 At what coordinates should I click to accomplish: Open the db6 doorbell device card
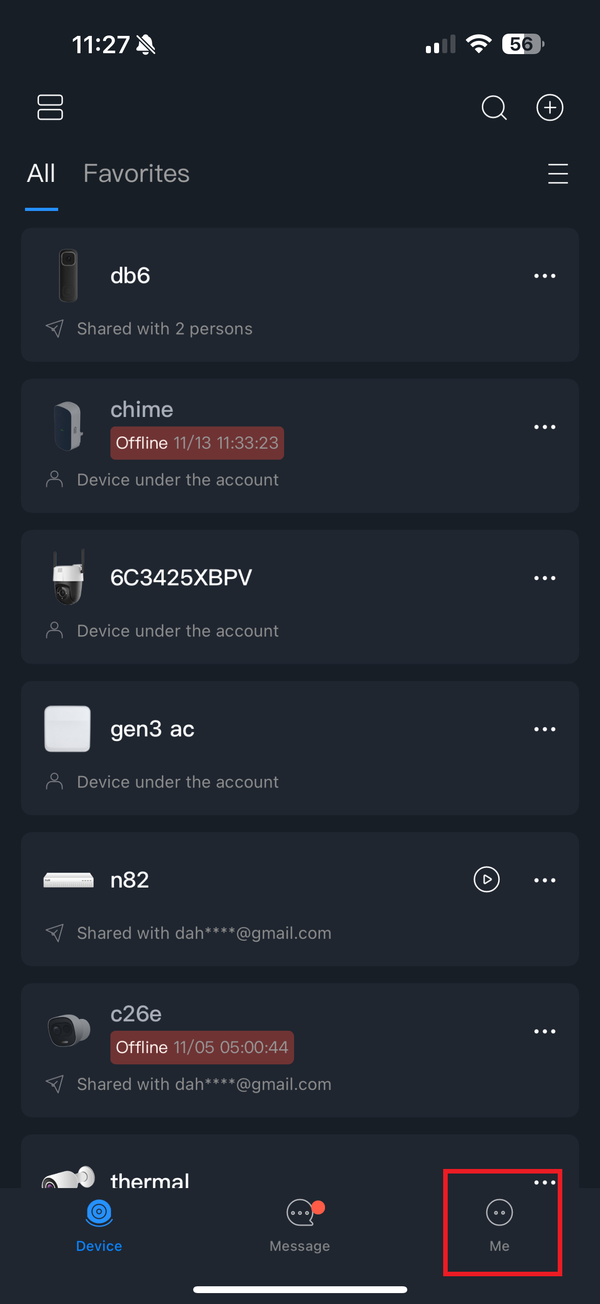click(x=280, y=295)
